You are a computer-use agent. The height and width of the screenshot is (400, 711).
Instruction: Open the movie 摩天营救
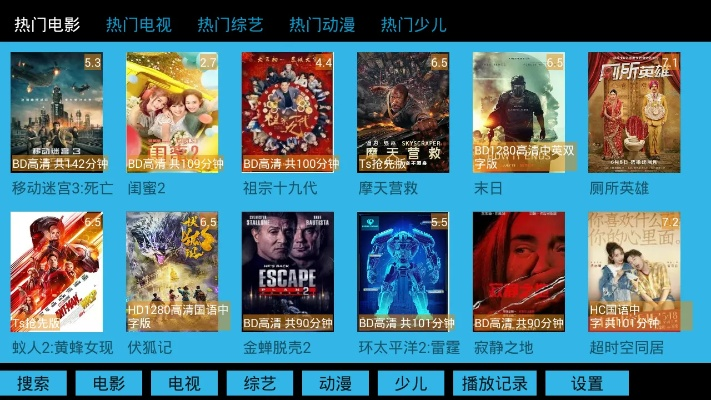[403, 112]
